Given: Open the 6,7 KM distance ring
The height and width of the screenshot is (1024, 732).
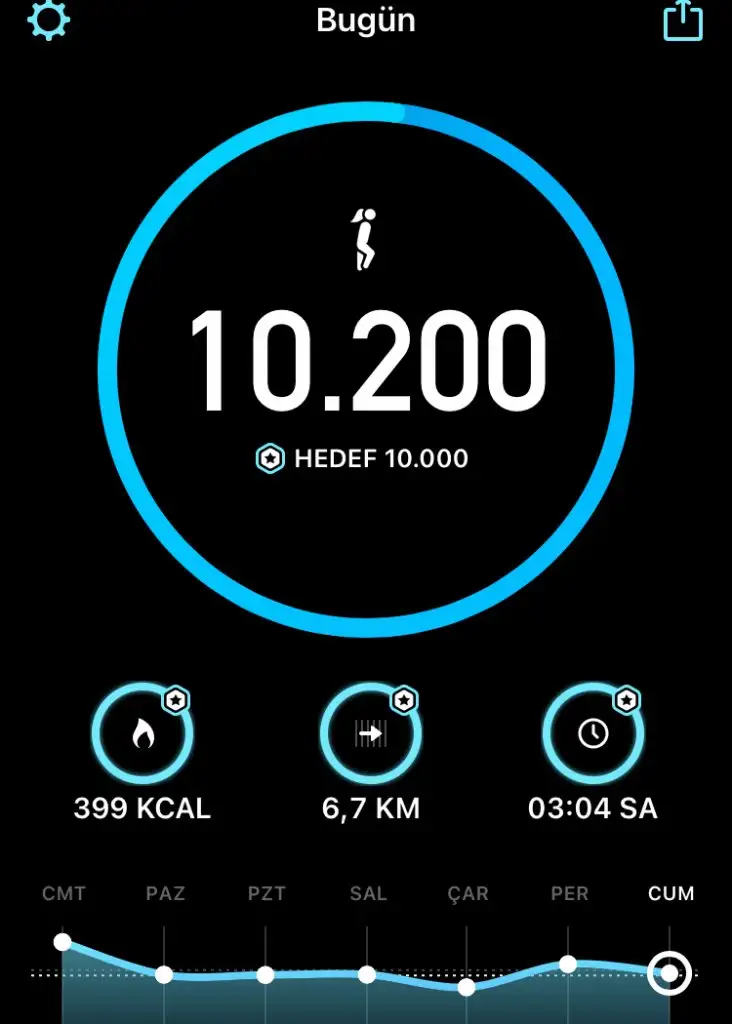Looking at the screenshot, I should (370, 736).
